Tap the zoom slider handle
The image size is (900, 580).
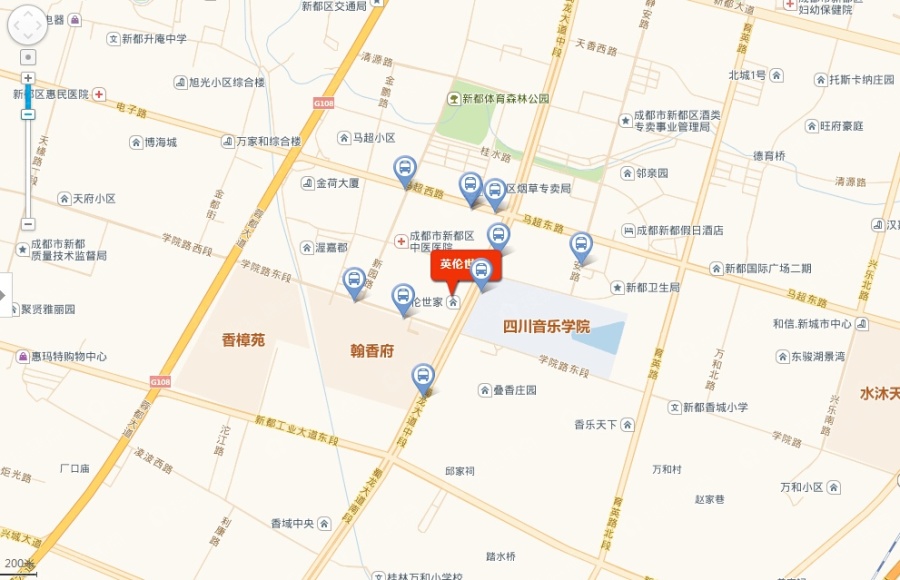(28, 114)
